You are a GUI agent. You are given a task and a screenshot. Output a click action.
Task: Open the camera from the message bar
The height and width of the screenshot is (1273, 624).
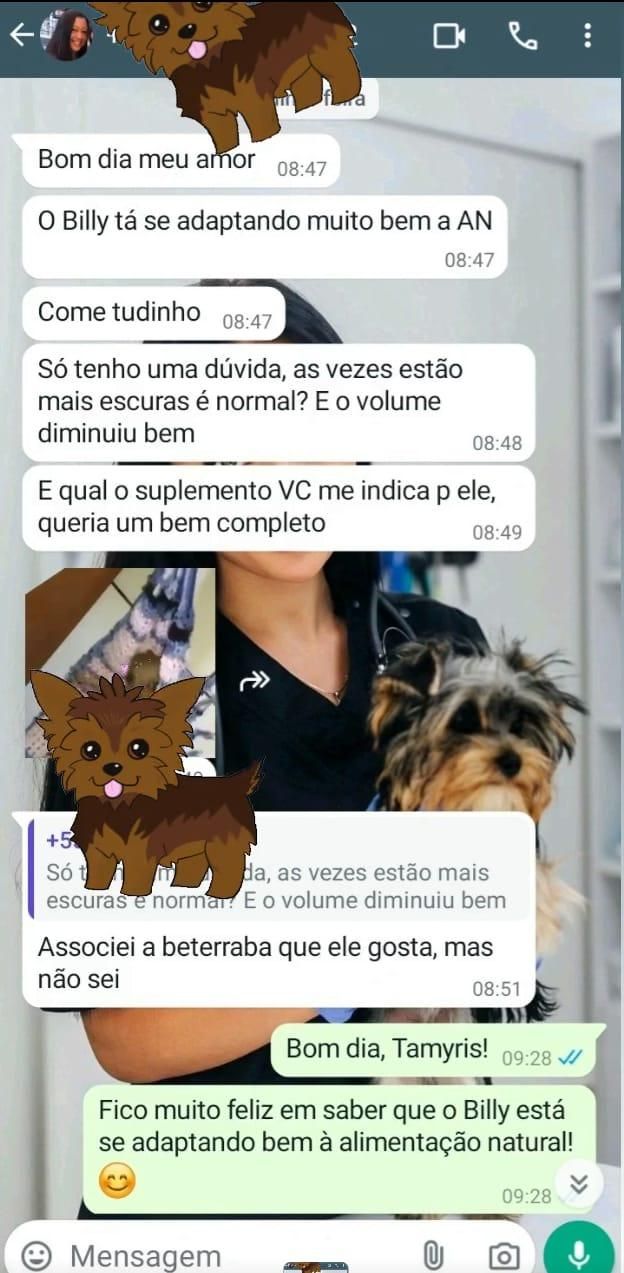point(503,1254)
